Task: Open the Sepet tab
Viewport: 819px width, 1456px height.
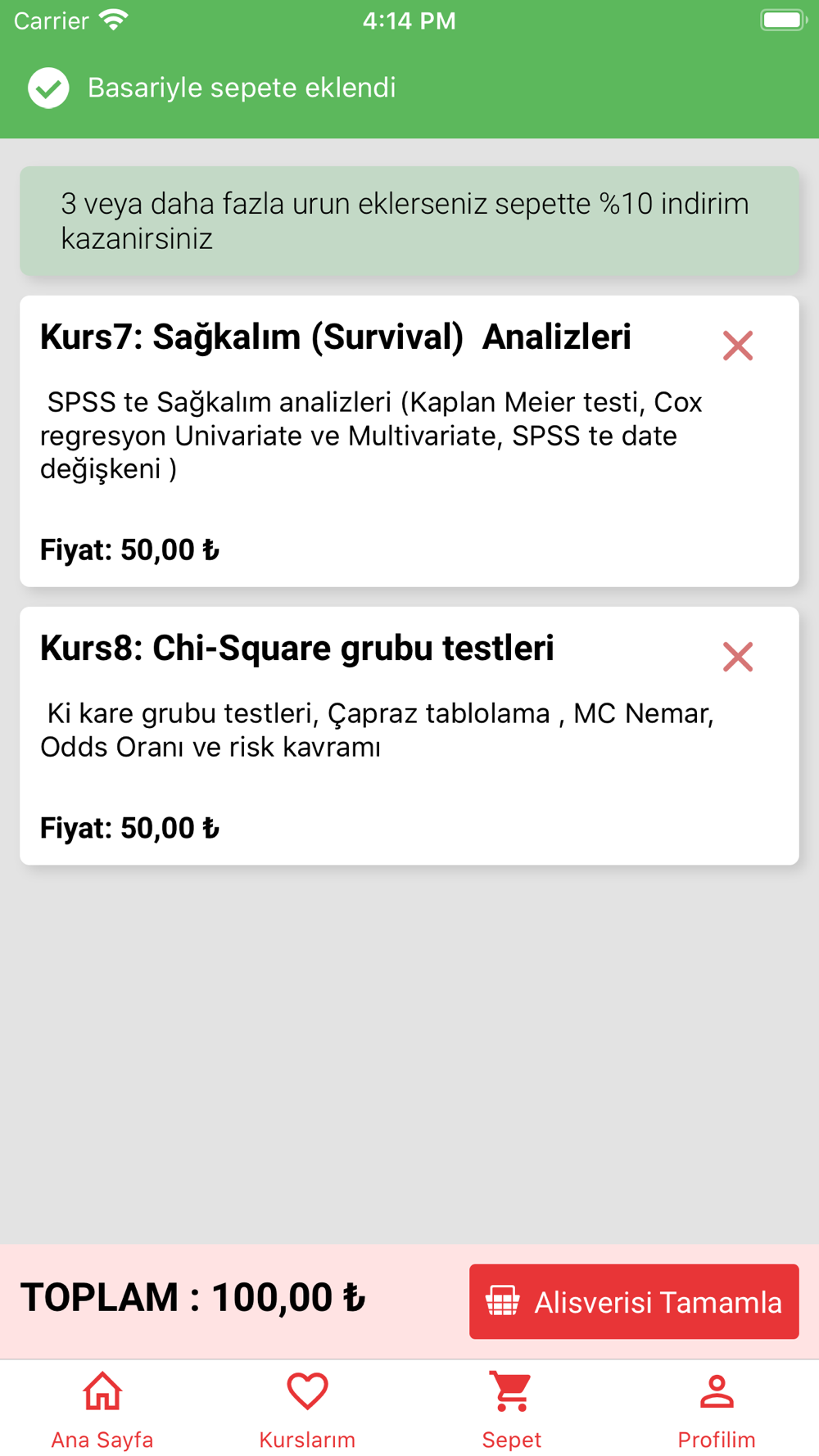Action: [512, 1409]
